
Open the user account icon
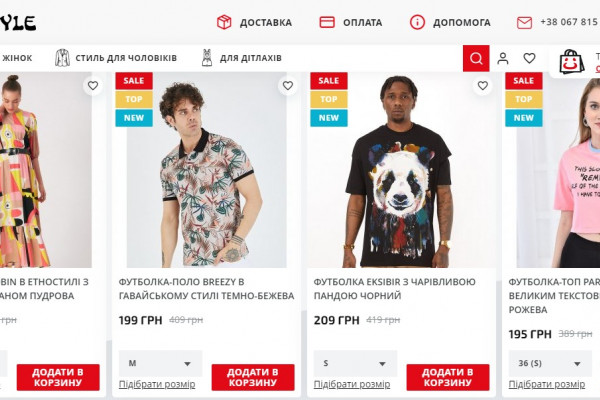click(x=503, y=58)
